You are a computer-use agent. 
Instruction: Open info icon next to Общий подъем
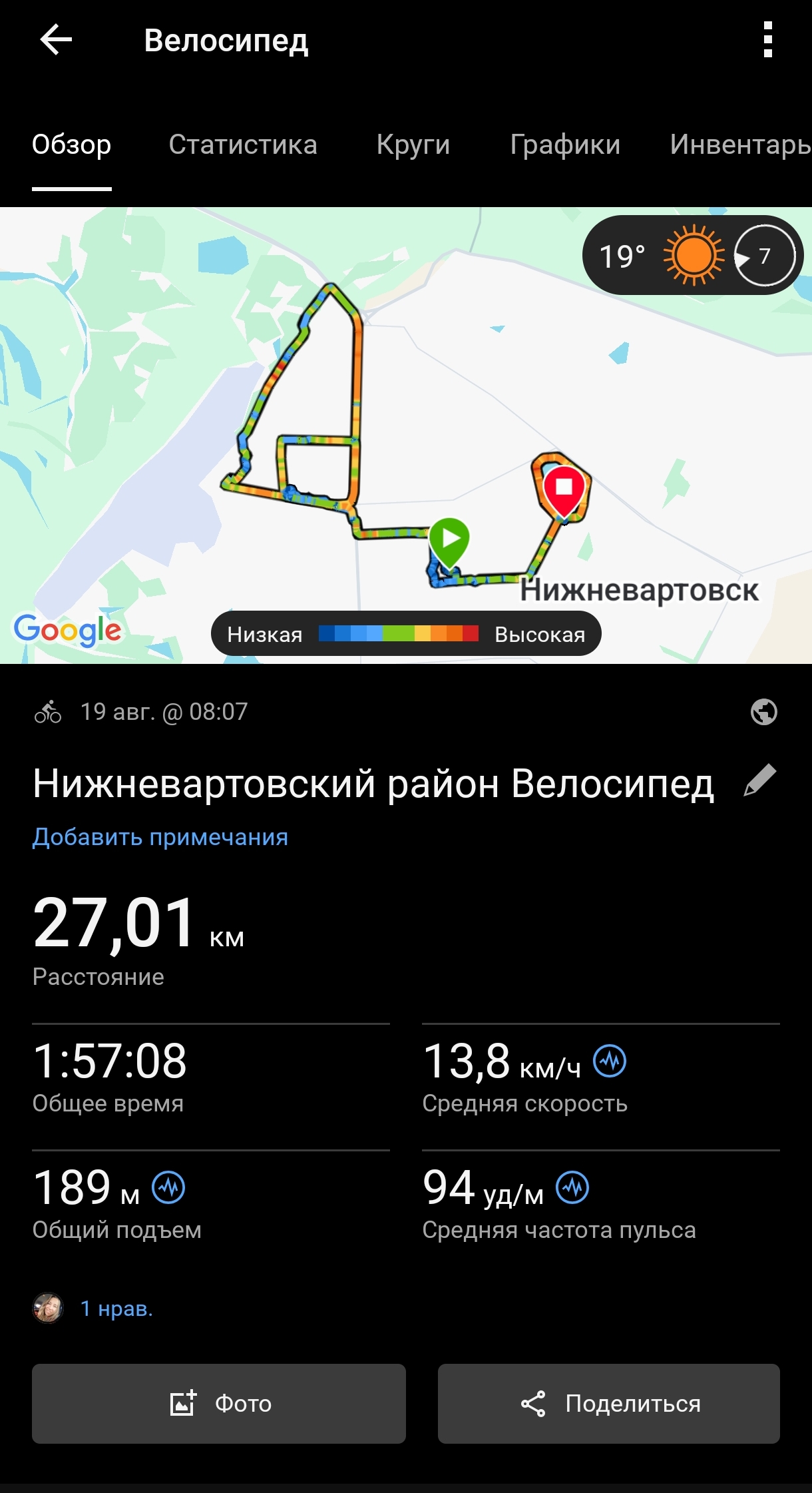click(x=168, y=1187)
